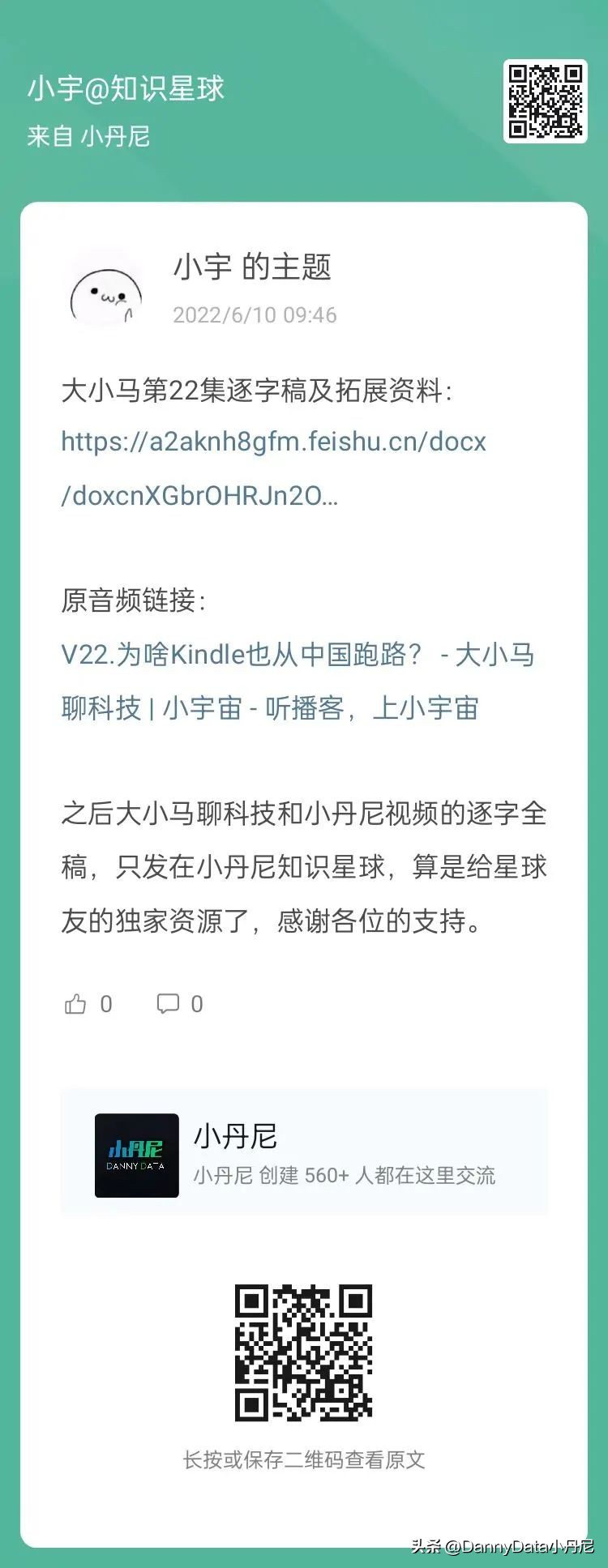Open the comment bubble icon
Viewport: 608px width, 1568px height.
click(x=169, y=1003)
